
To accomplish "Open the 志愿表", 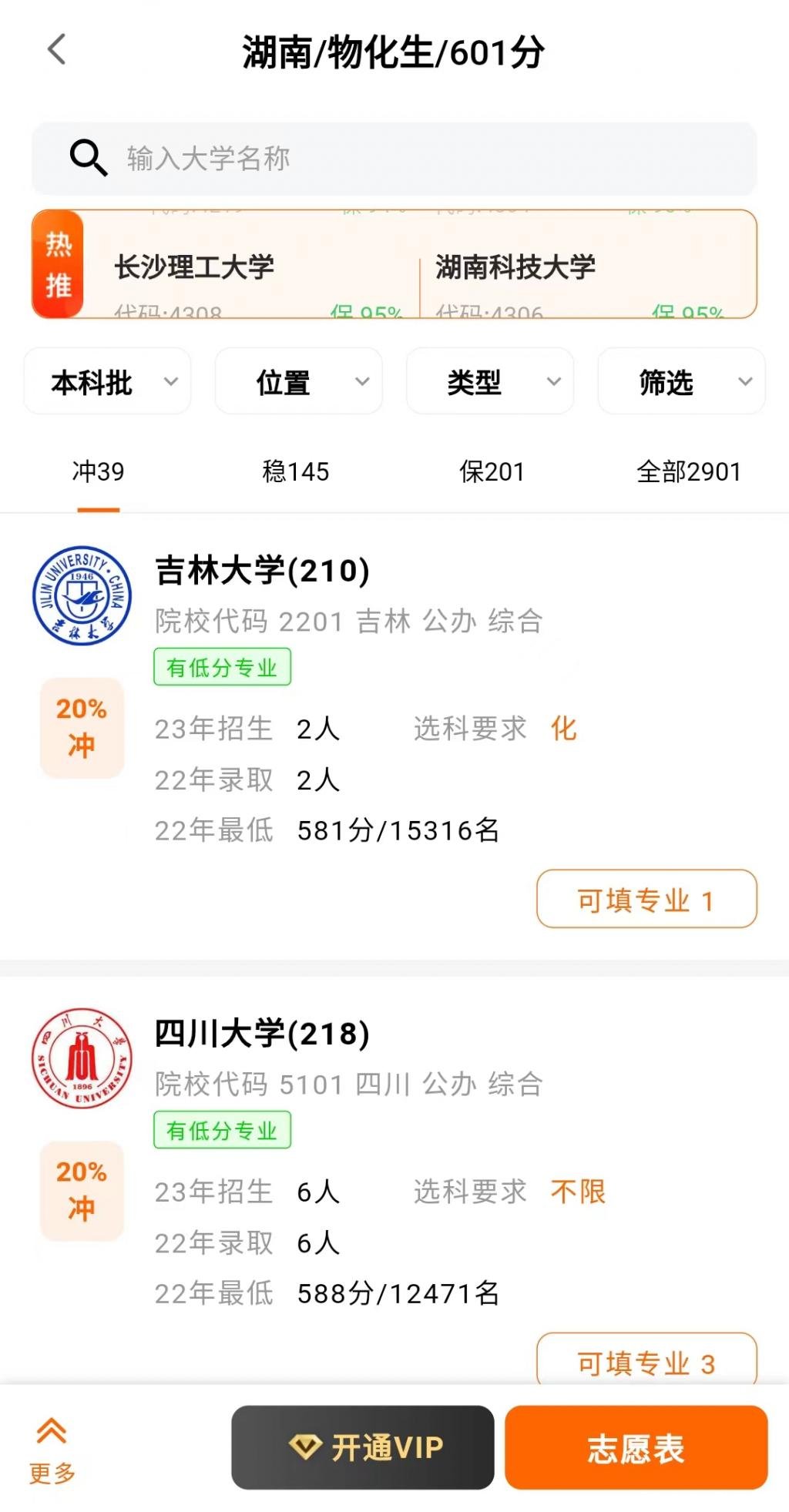I will click(636, 1447).
